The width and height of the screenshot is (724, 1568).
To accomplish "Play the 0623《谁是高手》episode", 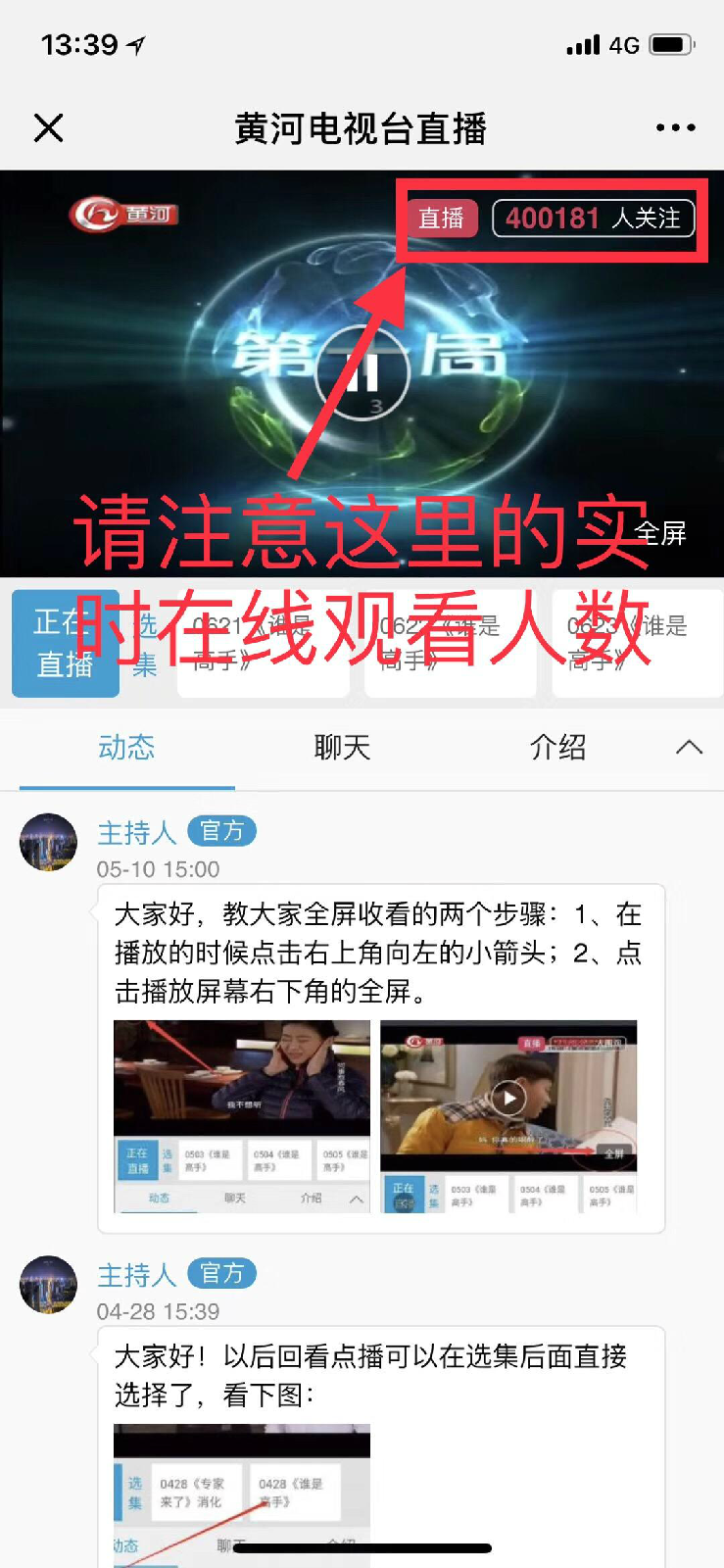I will tap(637, 644).
